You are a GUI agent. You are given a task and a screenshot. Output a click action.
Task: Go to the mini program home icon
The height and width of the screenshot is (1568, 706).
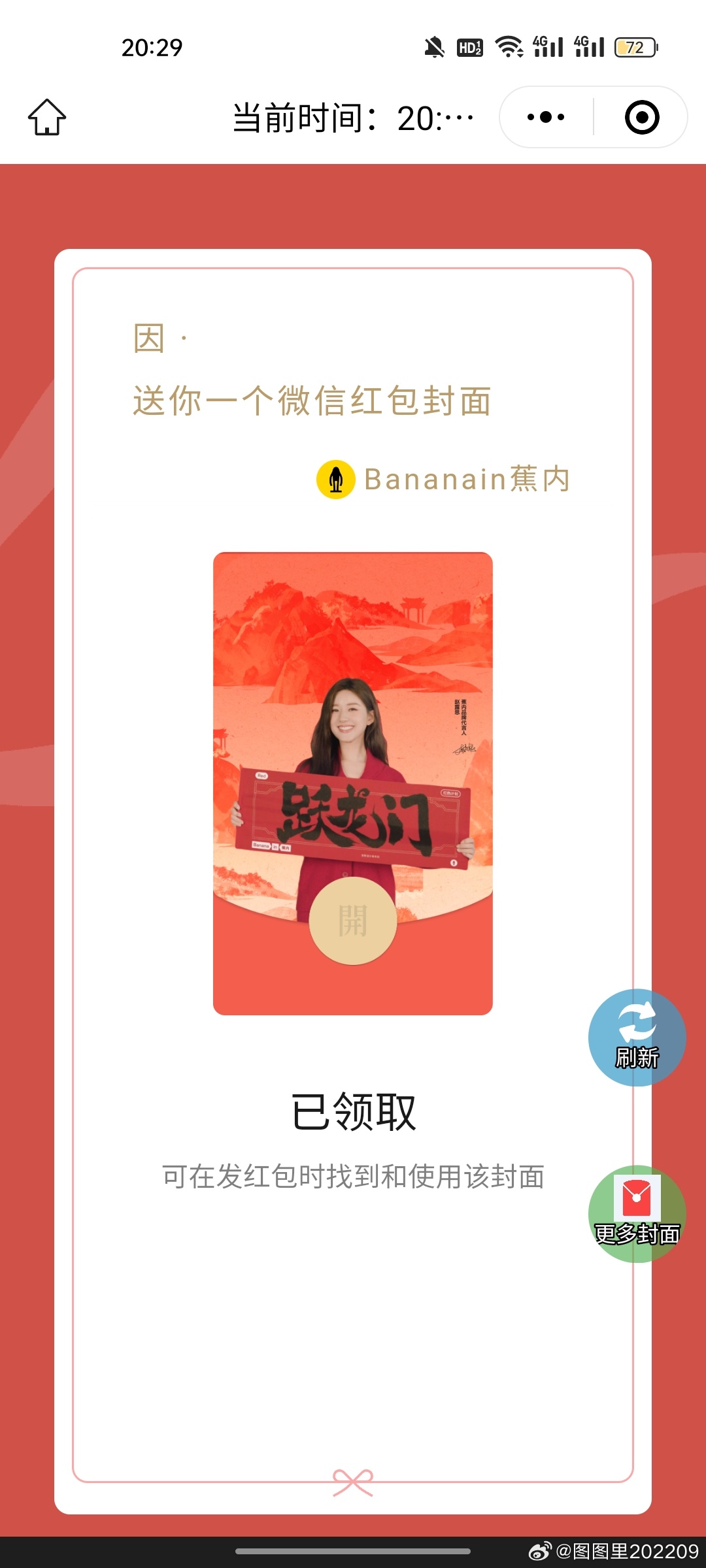47,117
